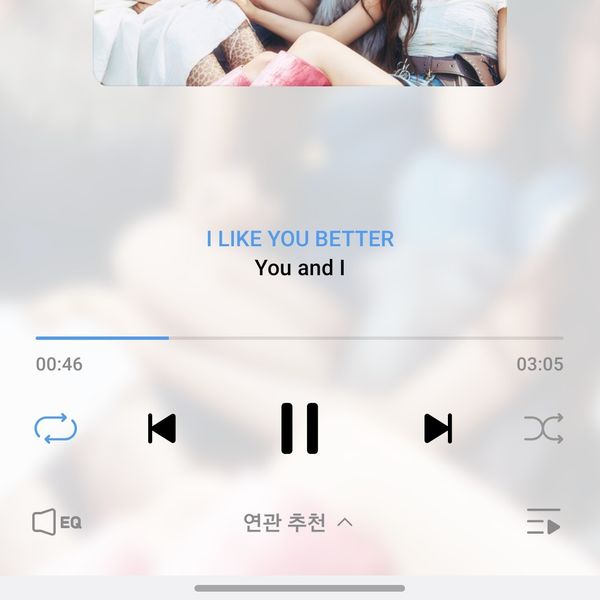The width and height of the screenshot is (600, 600).
Task: Toggle repeat mode
Action: pyautogui.click(x=55, y=428)
